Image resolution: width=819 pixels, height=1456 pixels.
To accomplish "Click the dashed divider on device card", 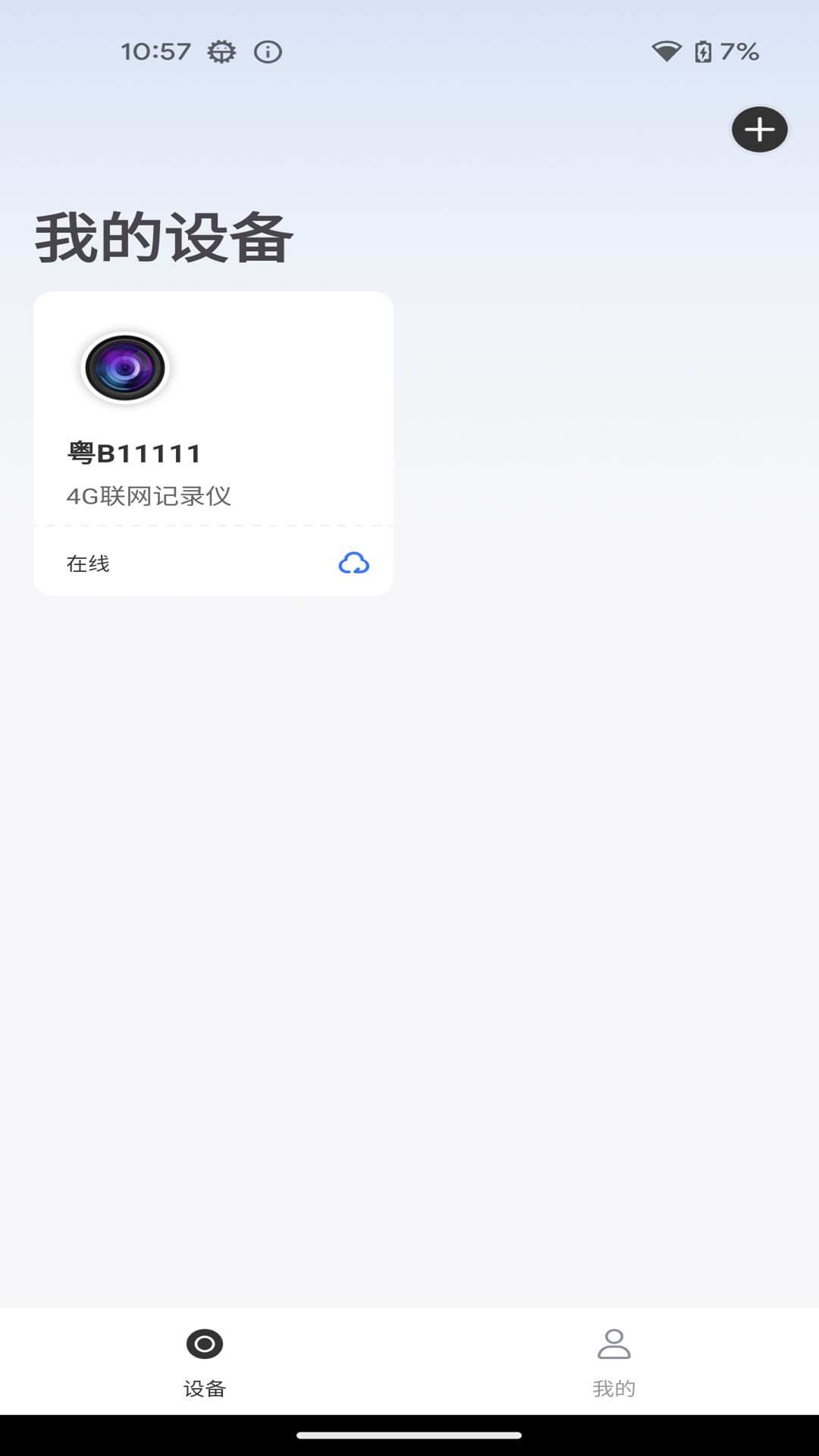I will [213, 524].
